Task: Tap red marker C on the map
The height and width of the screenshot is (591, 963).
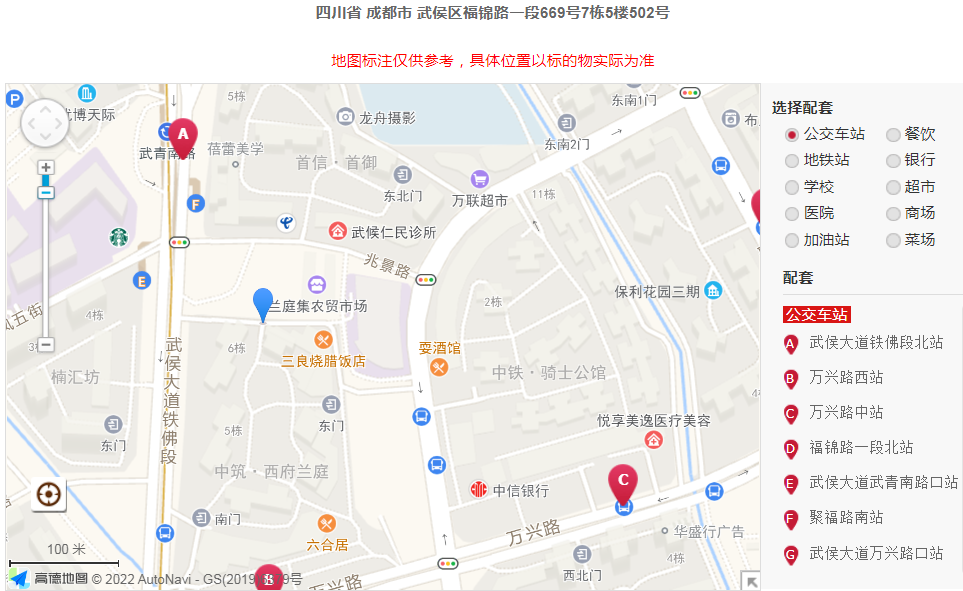Action: pyautogui.click(x=623, y=482)
